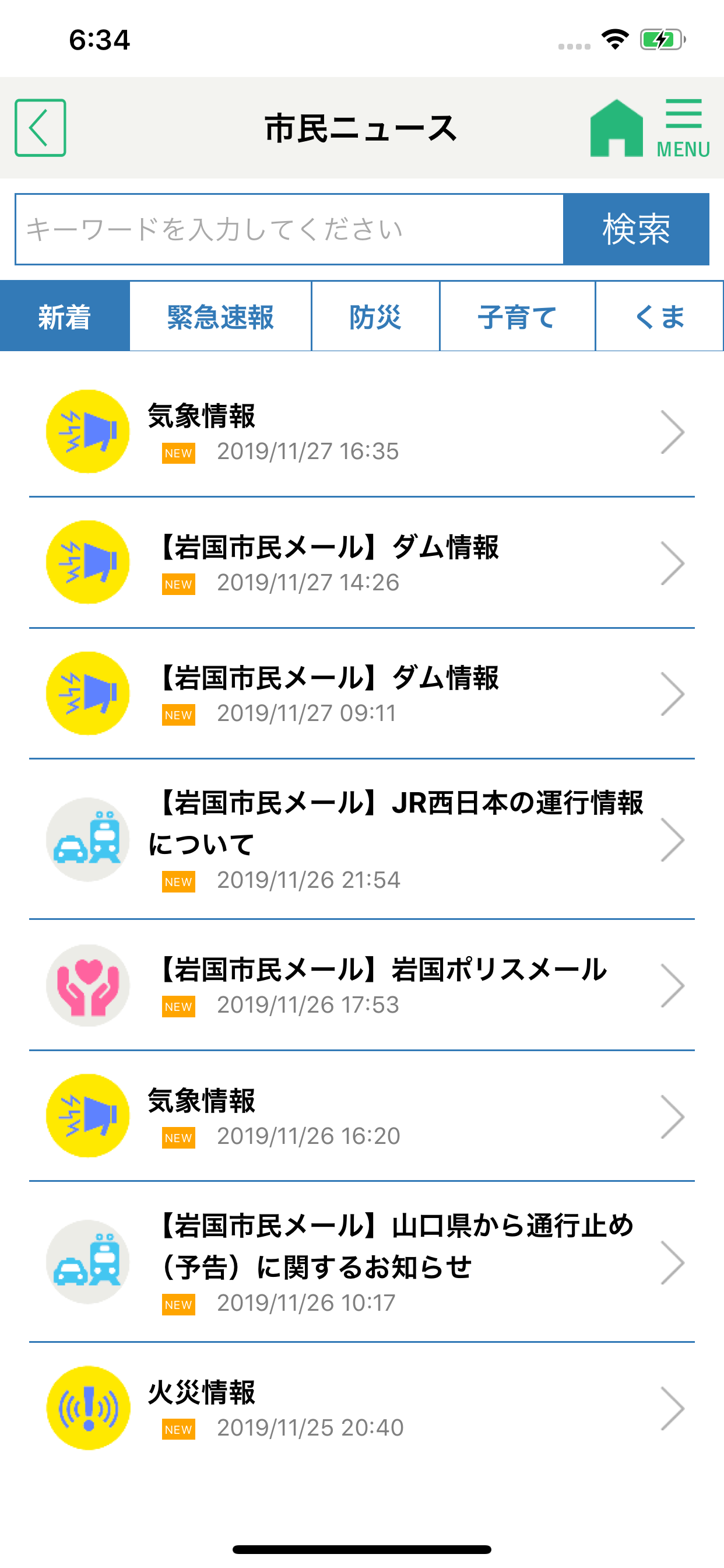This screenshot has height=1568, width=724.
Task: Open ダム情報 posted at 14:26
Action: 362,563
